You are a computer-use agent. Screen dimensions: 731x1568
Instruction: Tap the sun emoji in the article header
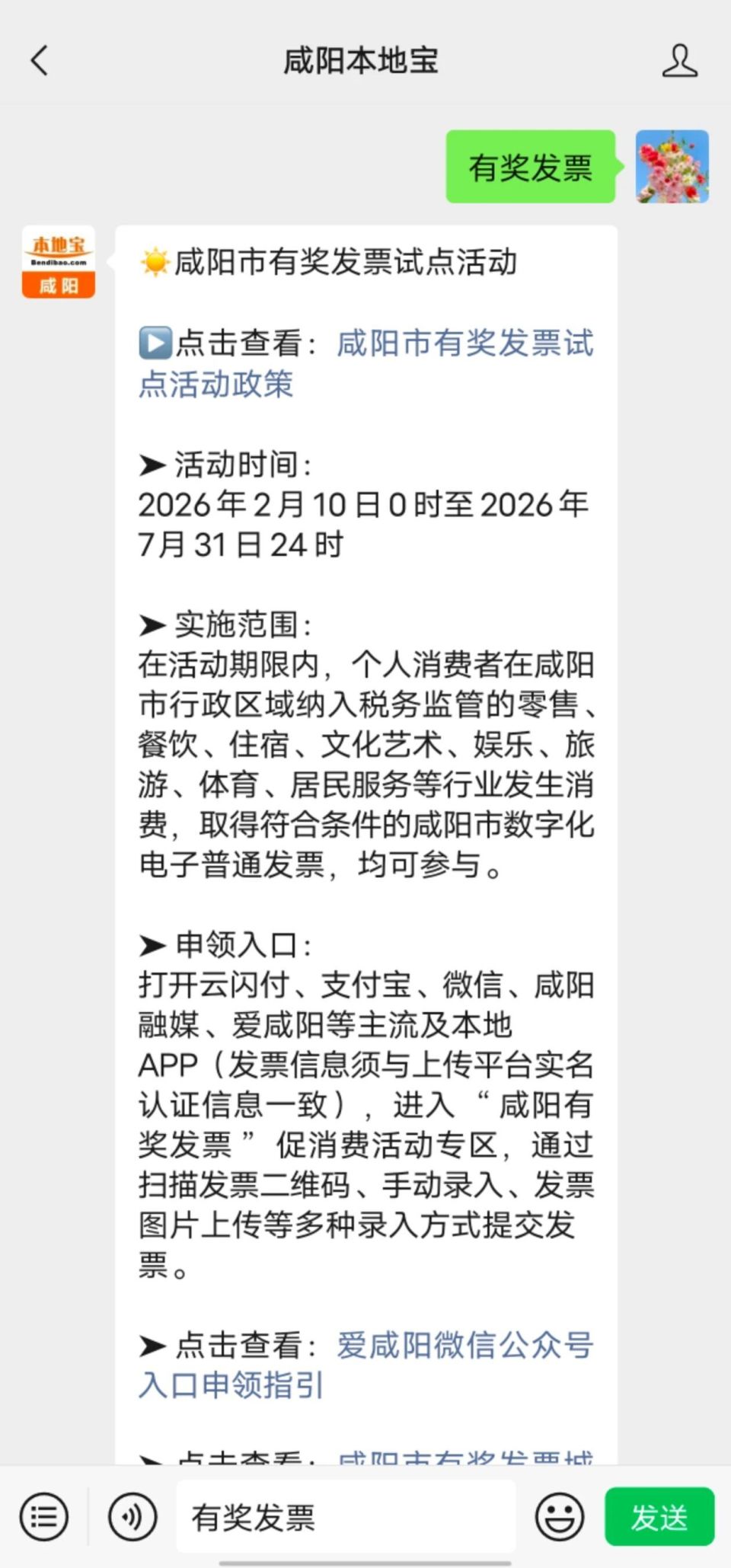coord(154,264)
